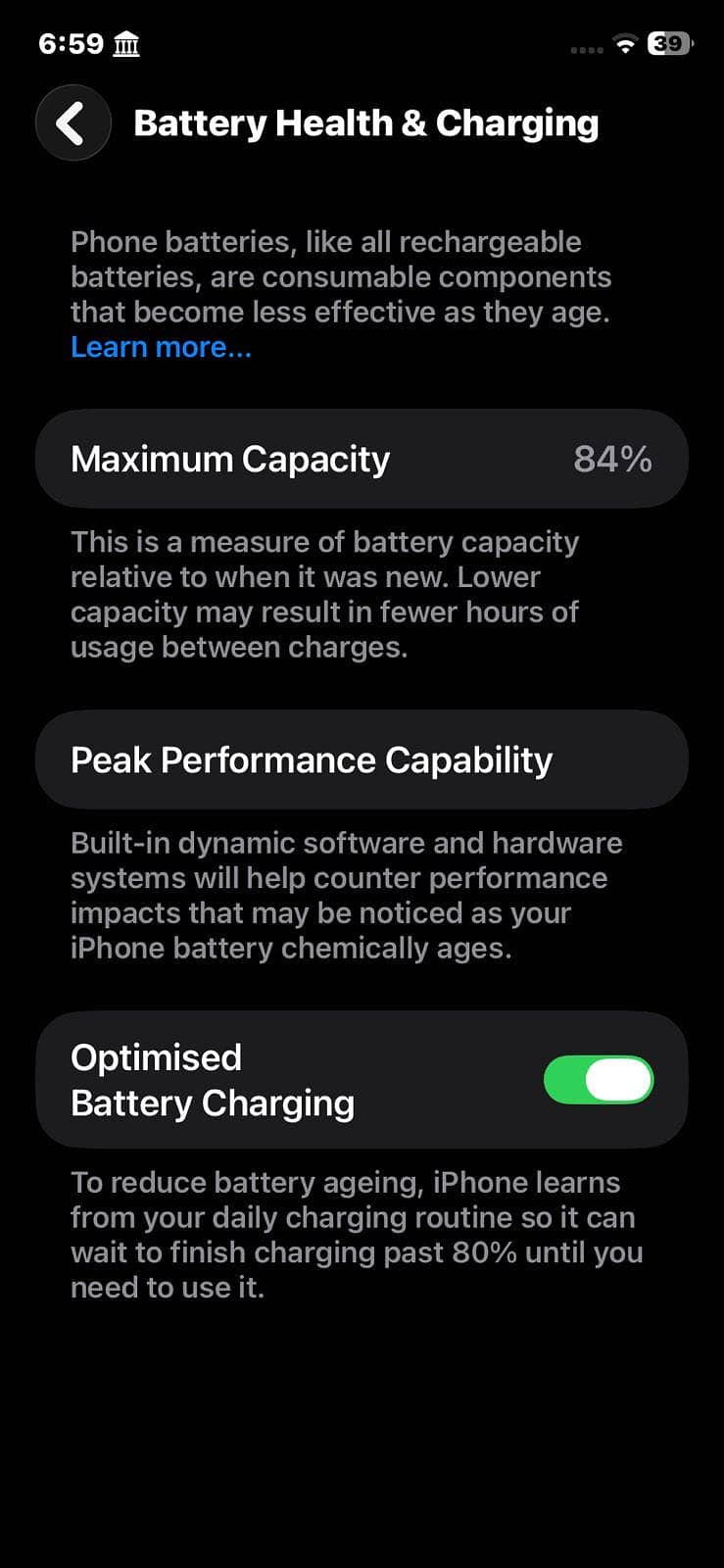Tap the Wi-Fi status icon
The width and height of the screenshot is (724, 1568).
[x=625, y=44]
